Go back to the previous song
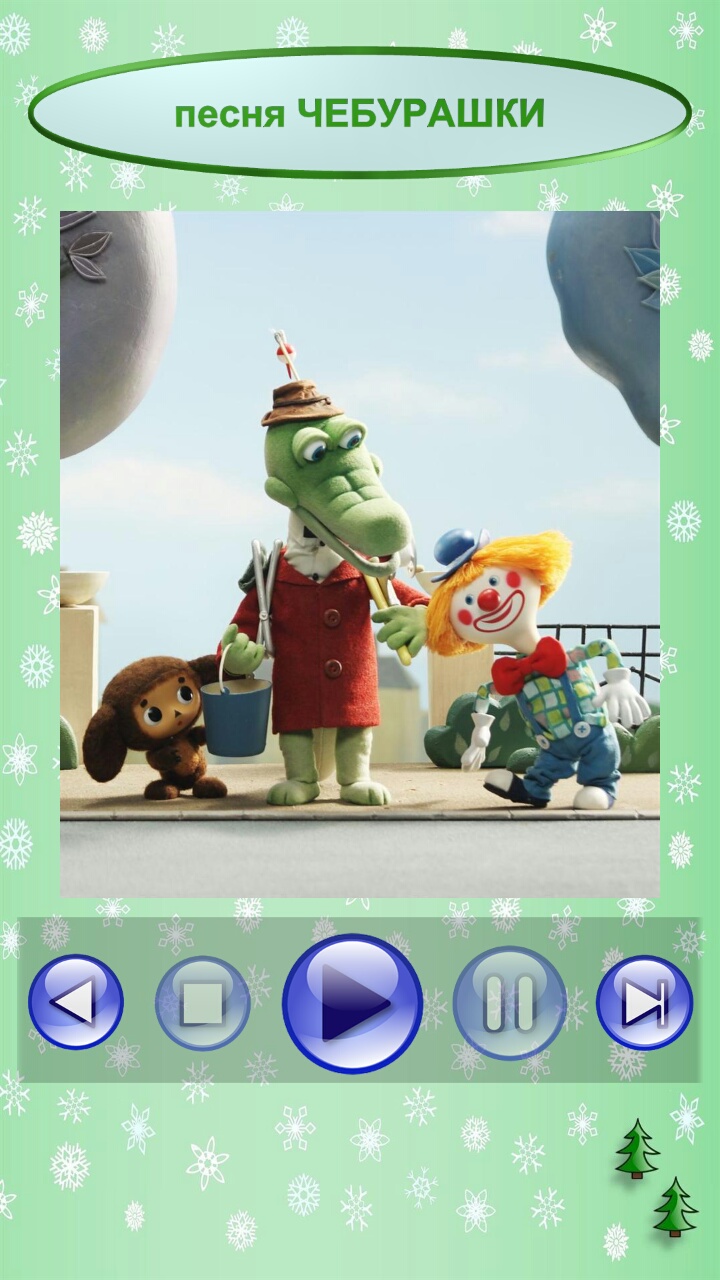The image size is (720, 1280). coord(76,1002)
